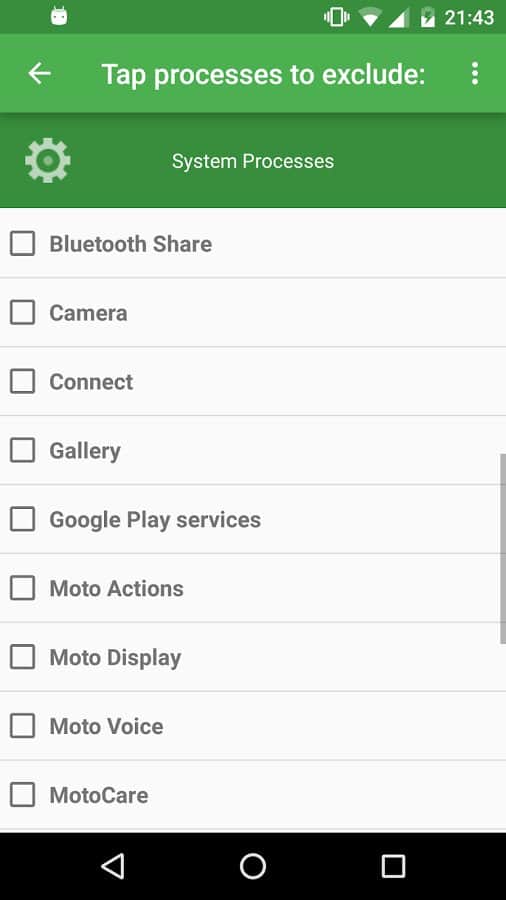Open the three-dot overflow menu
The image size is (506, 900).
pyautogui.click(x=474, y=73)
